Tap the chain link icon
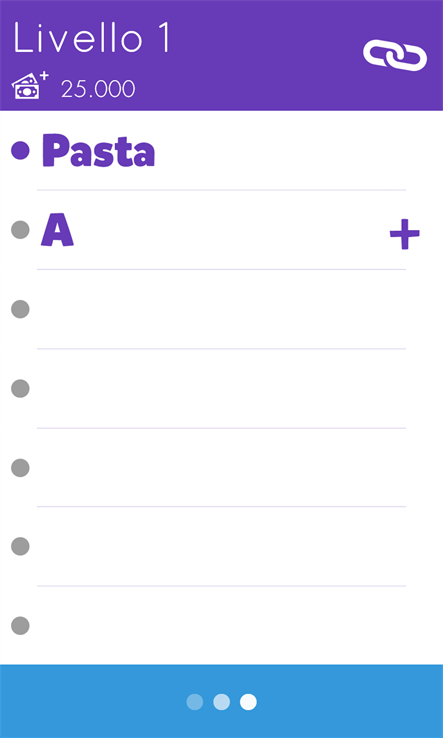Screen dimensions: 443x738 tap(395, 56)
